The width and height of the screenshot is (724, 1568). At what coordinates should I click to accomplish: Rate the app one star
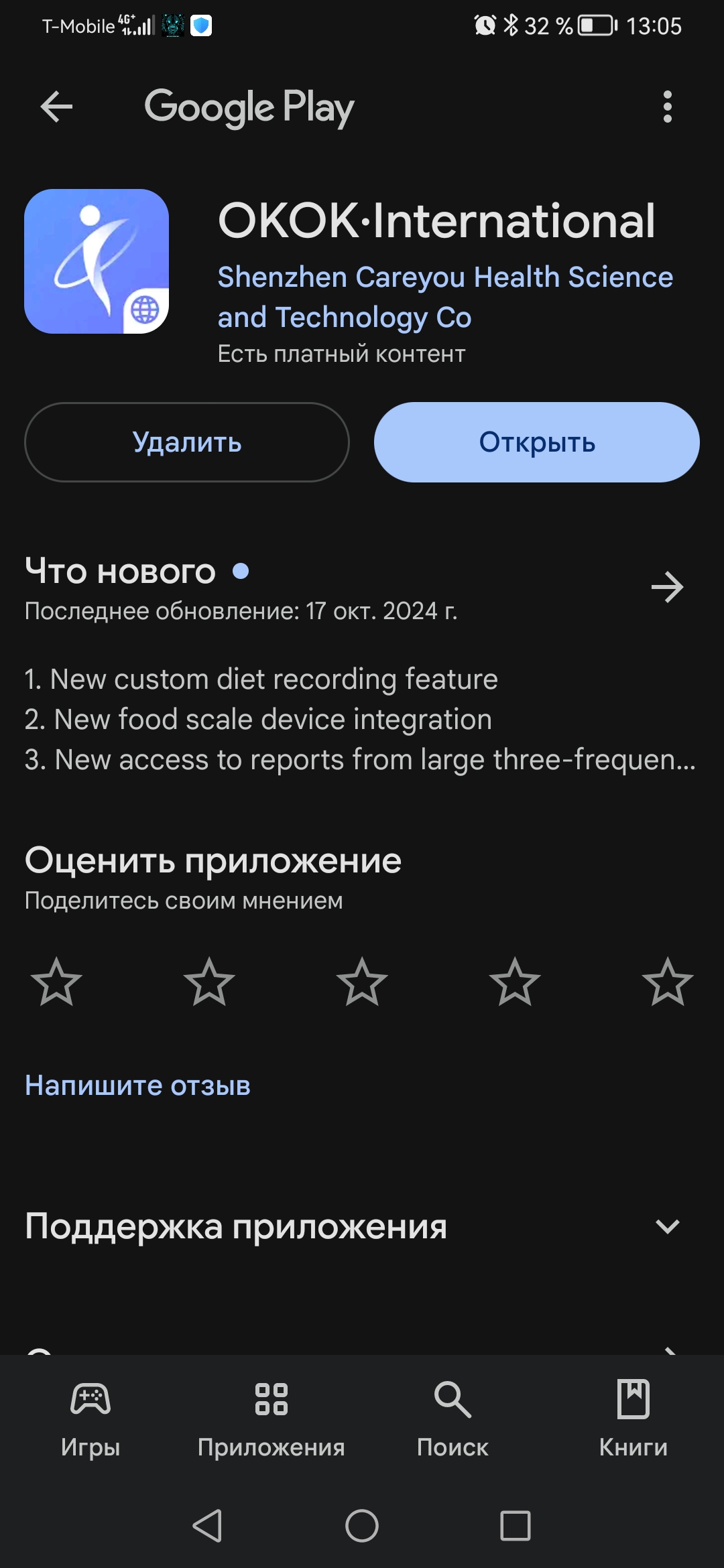click(56, 982)
